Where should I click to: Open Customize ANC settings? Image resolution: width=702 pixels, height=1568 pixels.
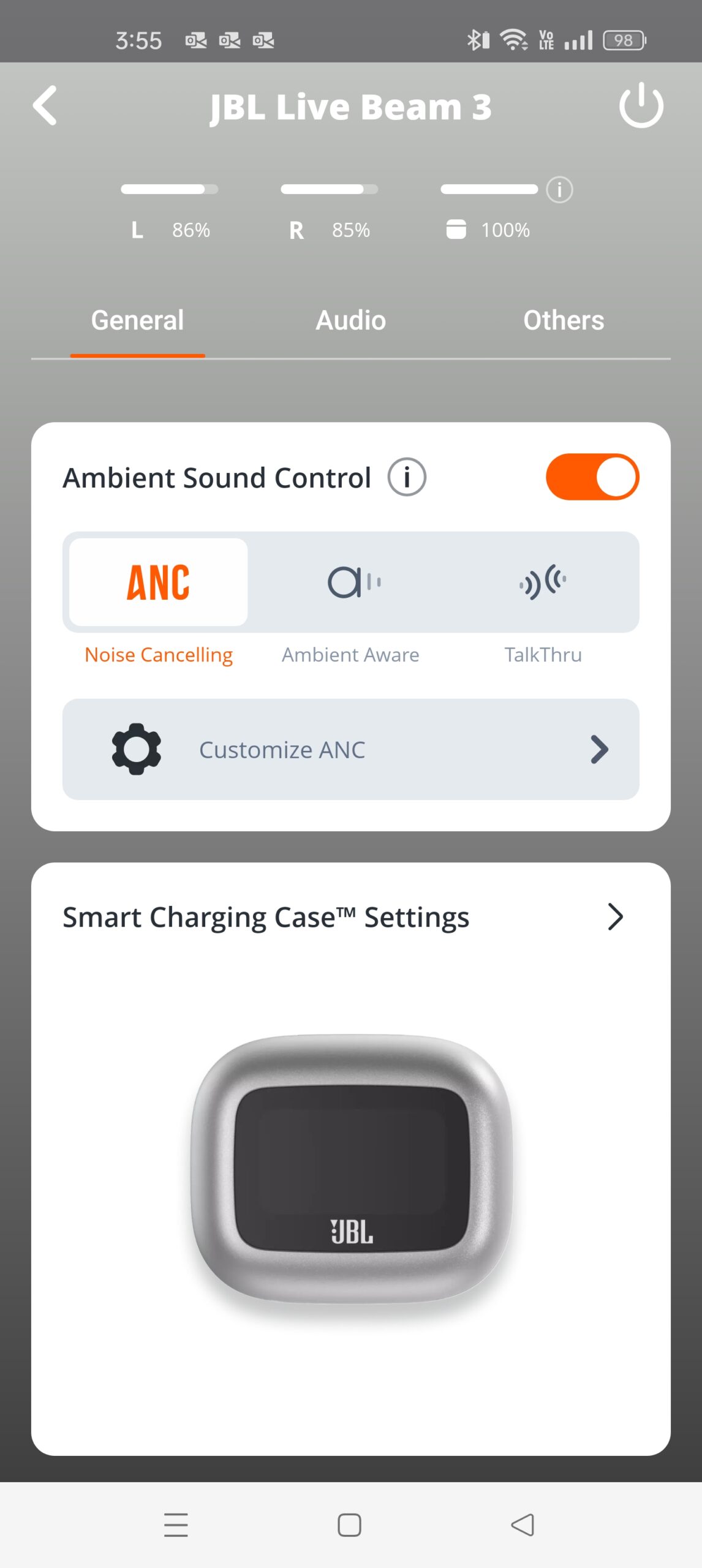[350, 749]
